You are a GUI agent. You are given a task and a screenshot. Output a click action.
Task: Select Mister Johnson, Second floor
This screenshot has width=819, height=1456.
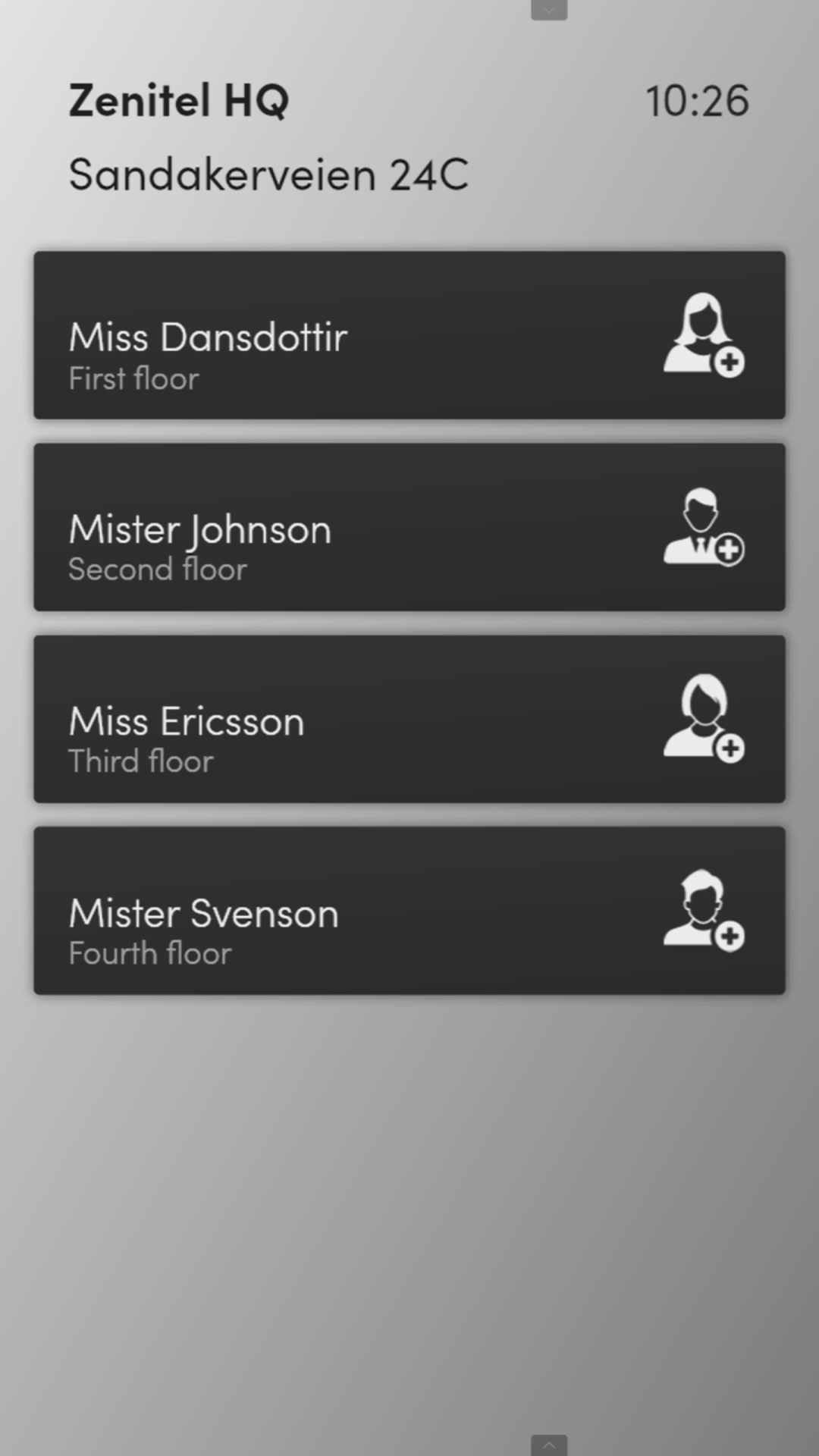coord(409,527)
